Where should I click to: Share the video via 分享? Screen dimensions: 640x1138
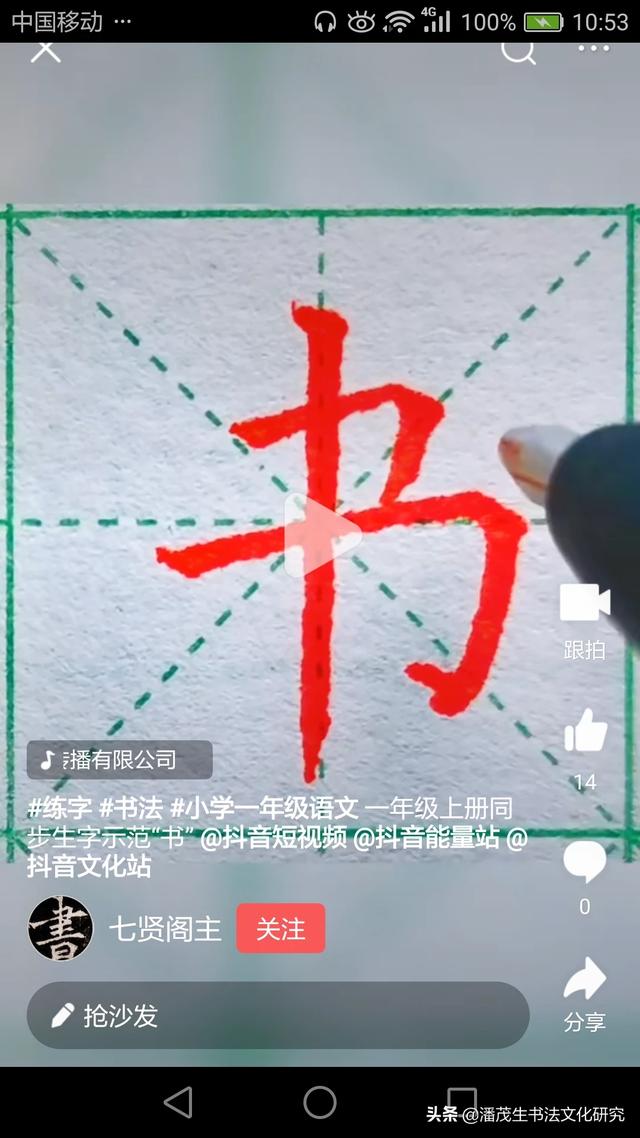pyautogui.click(x=585, y=980)
